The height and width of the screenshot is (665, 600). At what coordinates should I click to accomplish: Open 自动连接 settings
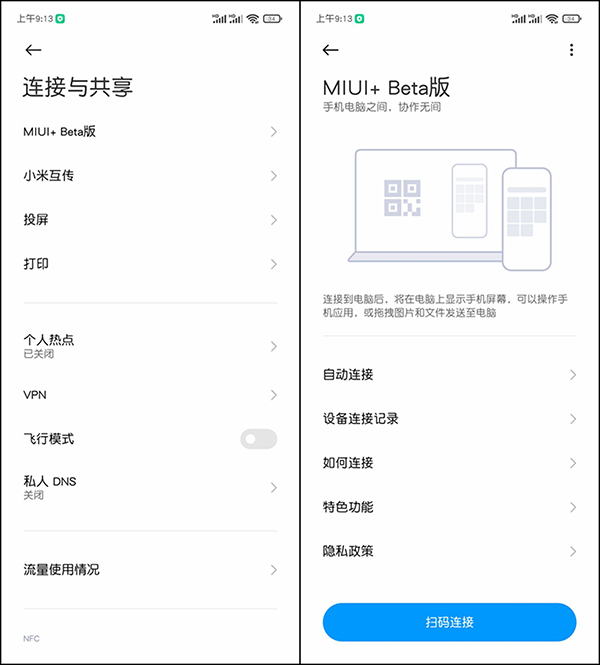click(449, 375)
